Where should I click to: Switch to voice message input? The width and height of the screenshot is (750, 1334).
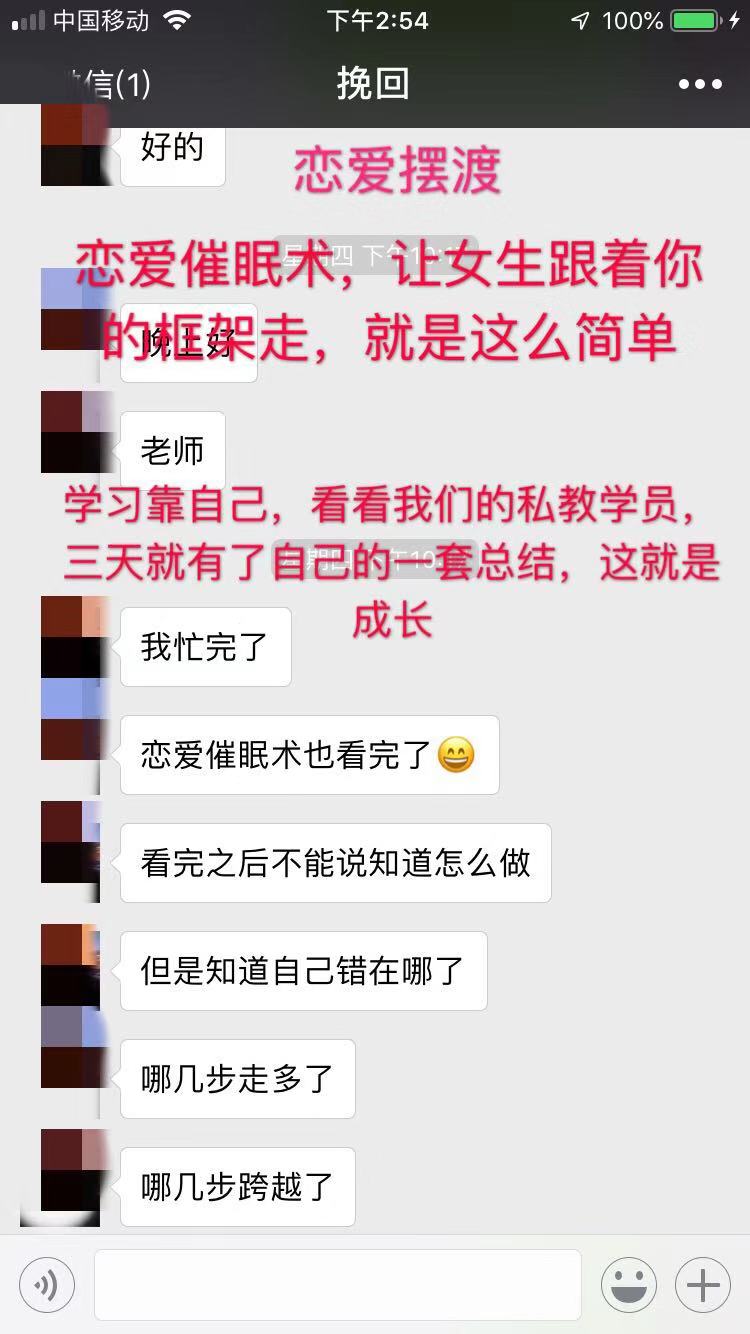[47, 1285]
